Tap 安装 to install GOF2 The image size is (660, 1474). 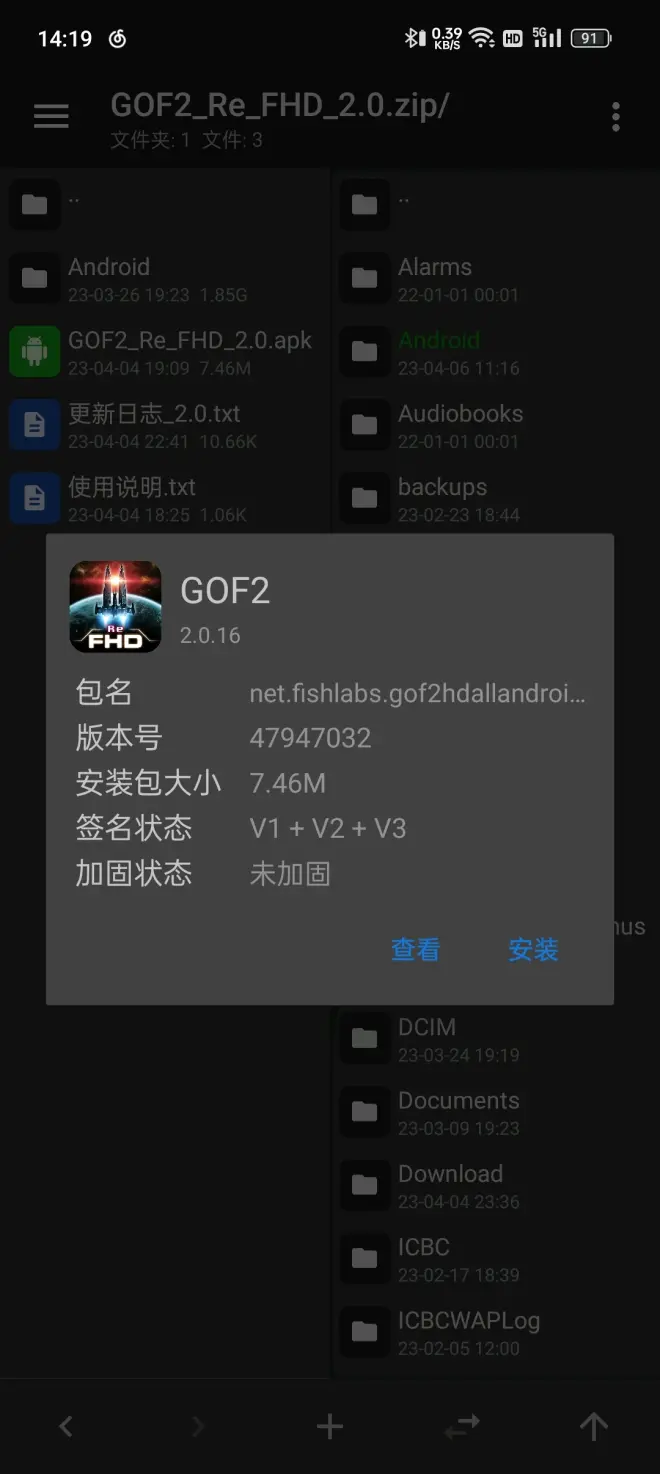click(x=533, y=950)
